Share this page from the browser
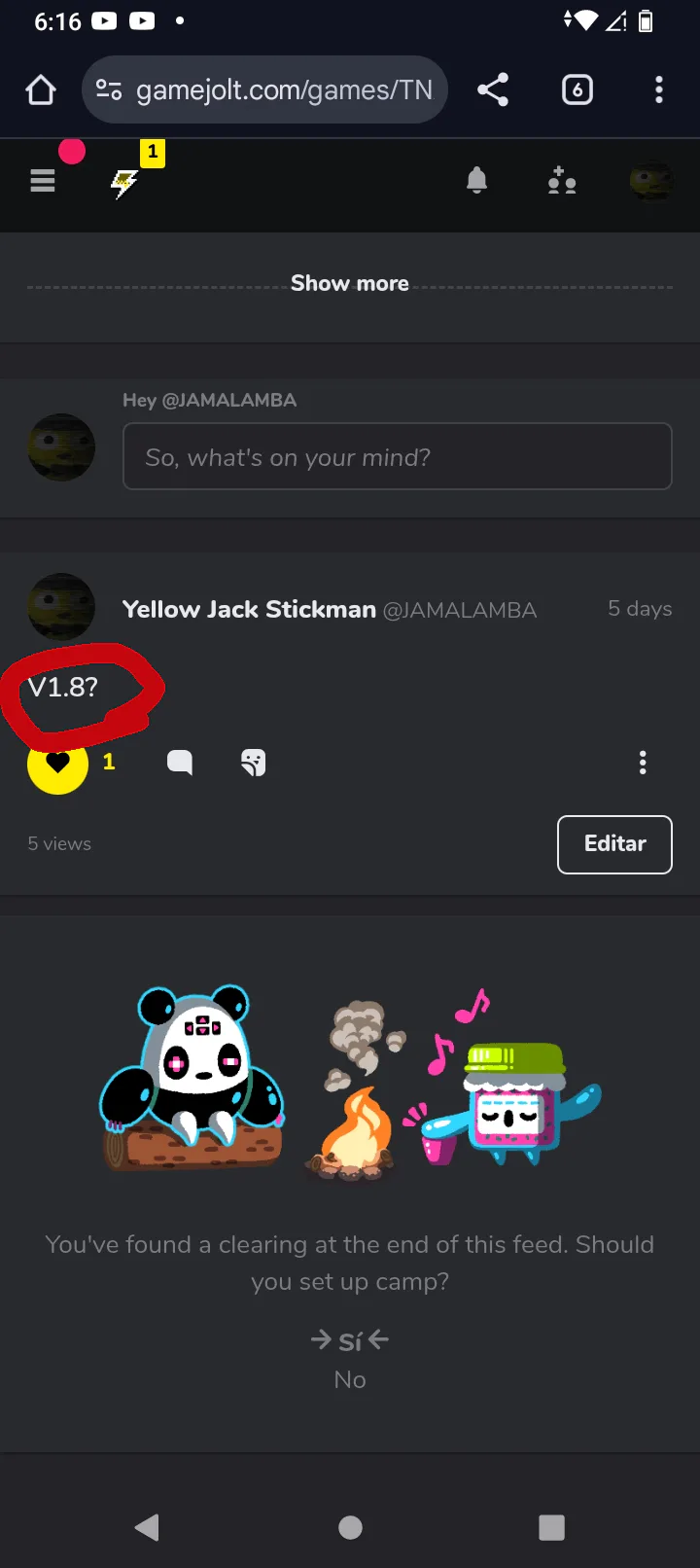 coord(493,90)
